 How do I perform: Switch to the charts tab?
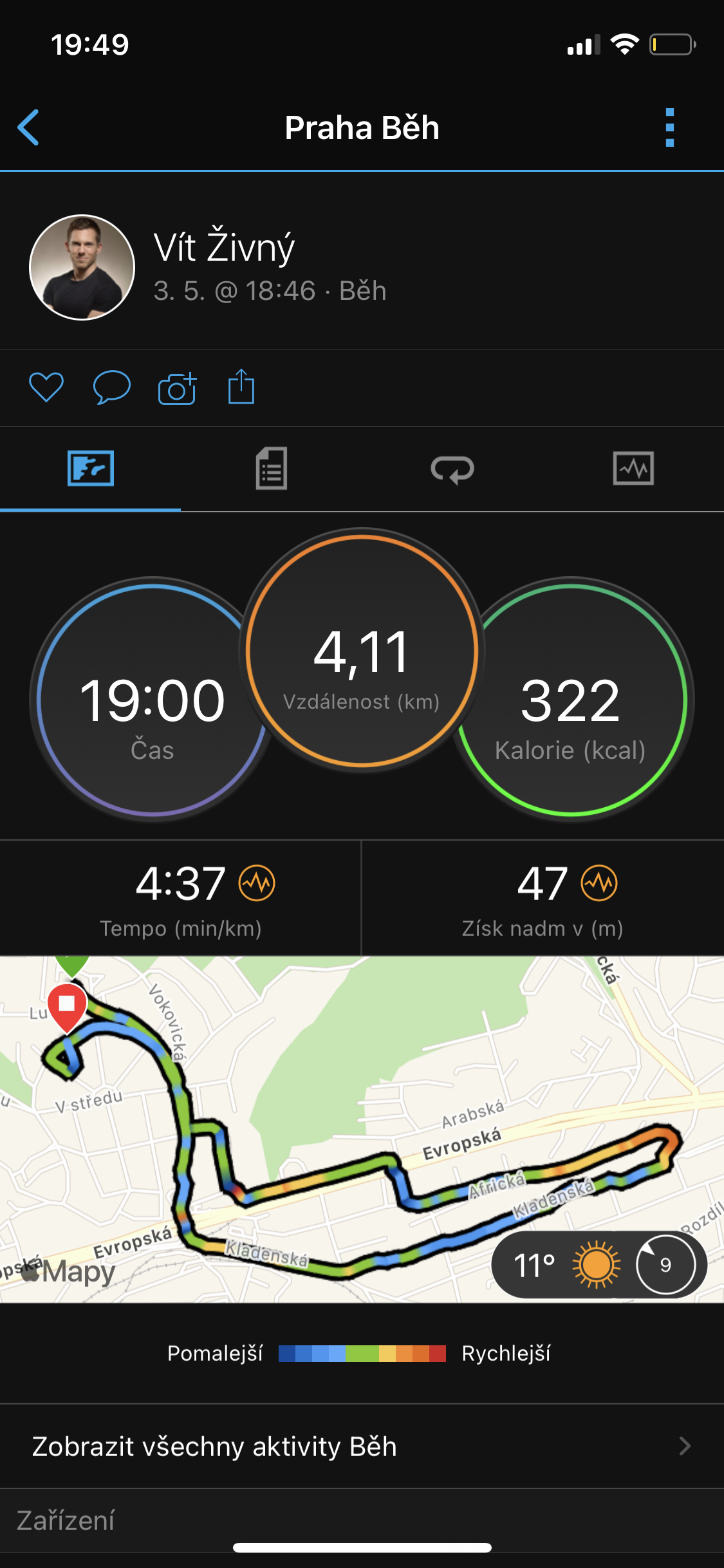633,469
